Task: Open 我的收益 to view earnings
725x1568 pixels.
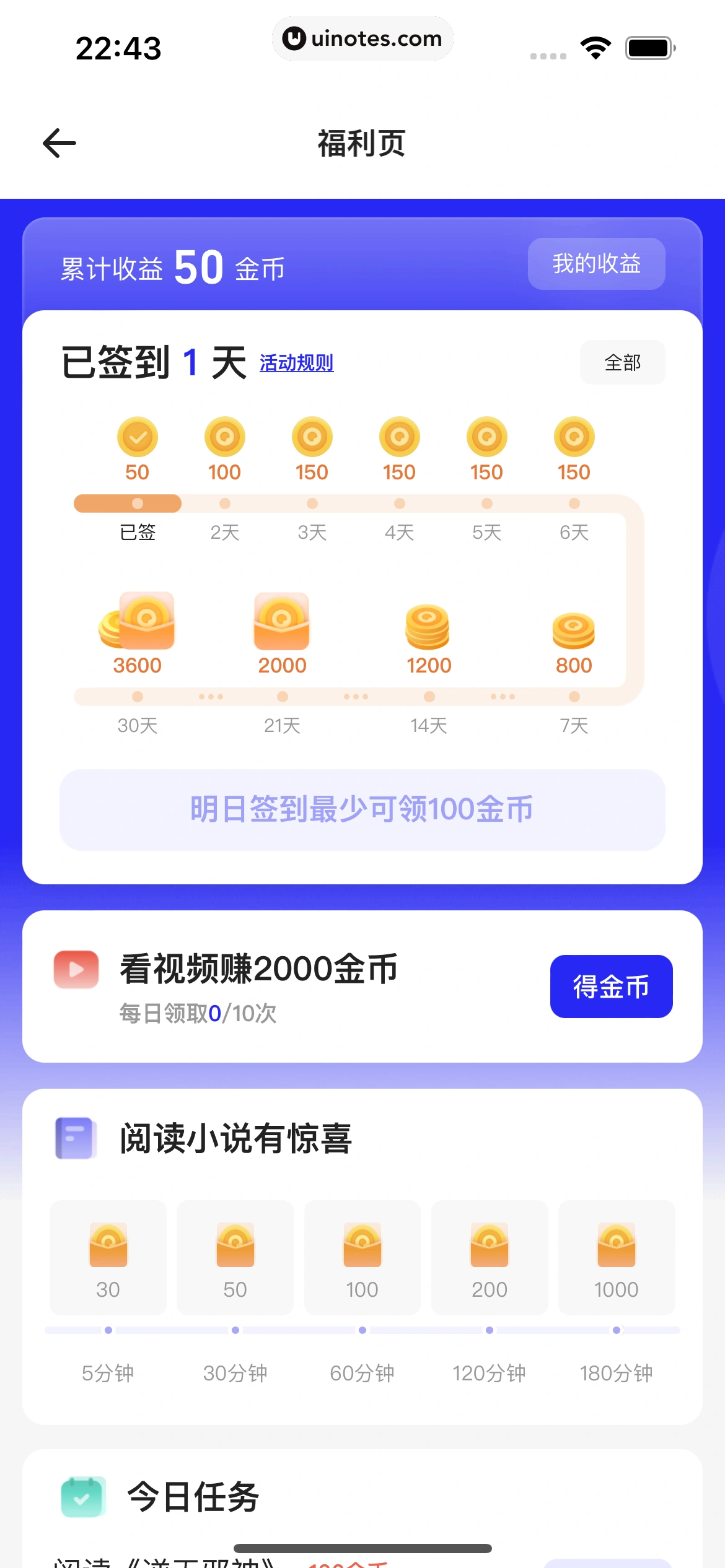Action: point(596,264)
